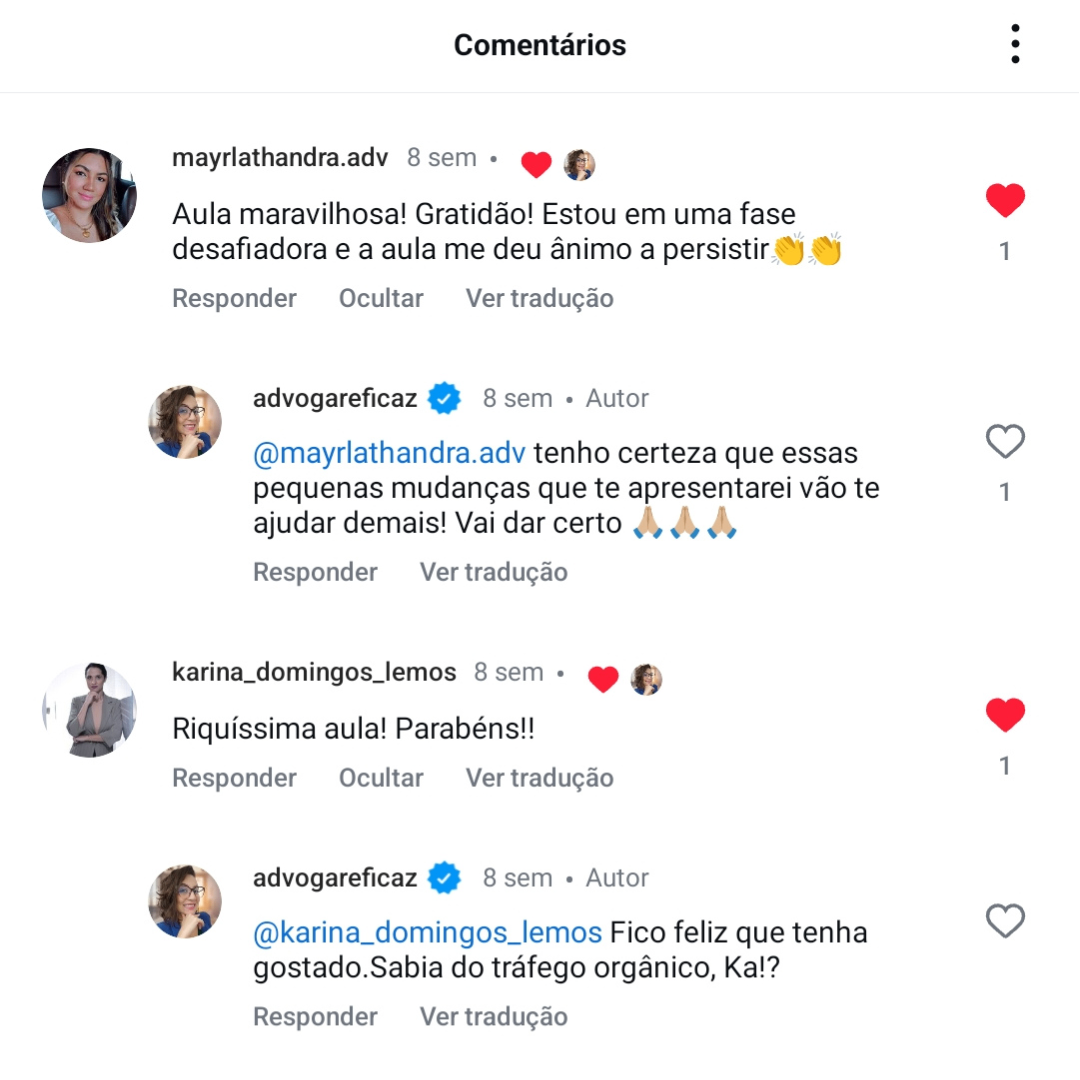Unlike mayrlathandra.adv's comment
Image resolution: width=1080 pixels, height=1080 pixels.
point(1005,201)
